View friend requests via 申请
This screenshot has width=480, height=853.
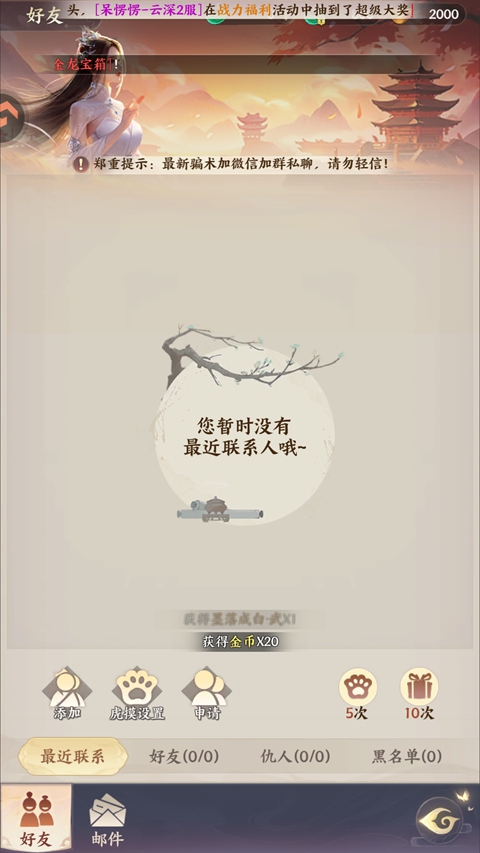pyautogui.click(x=207, y=694)
